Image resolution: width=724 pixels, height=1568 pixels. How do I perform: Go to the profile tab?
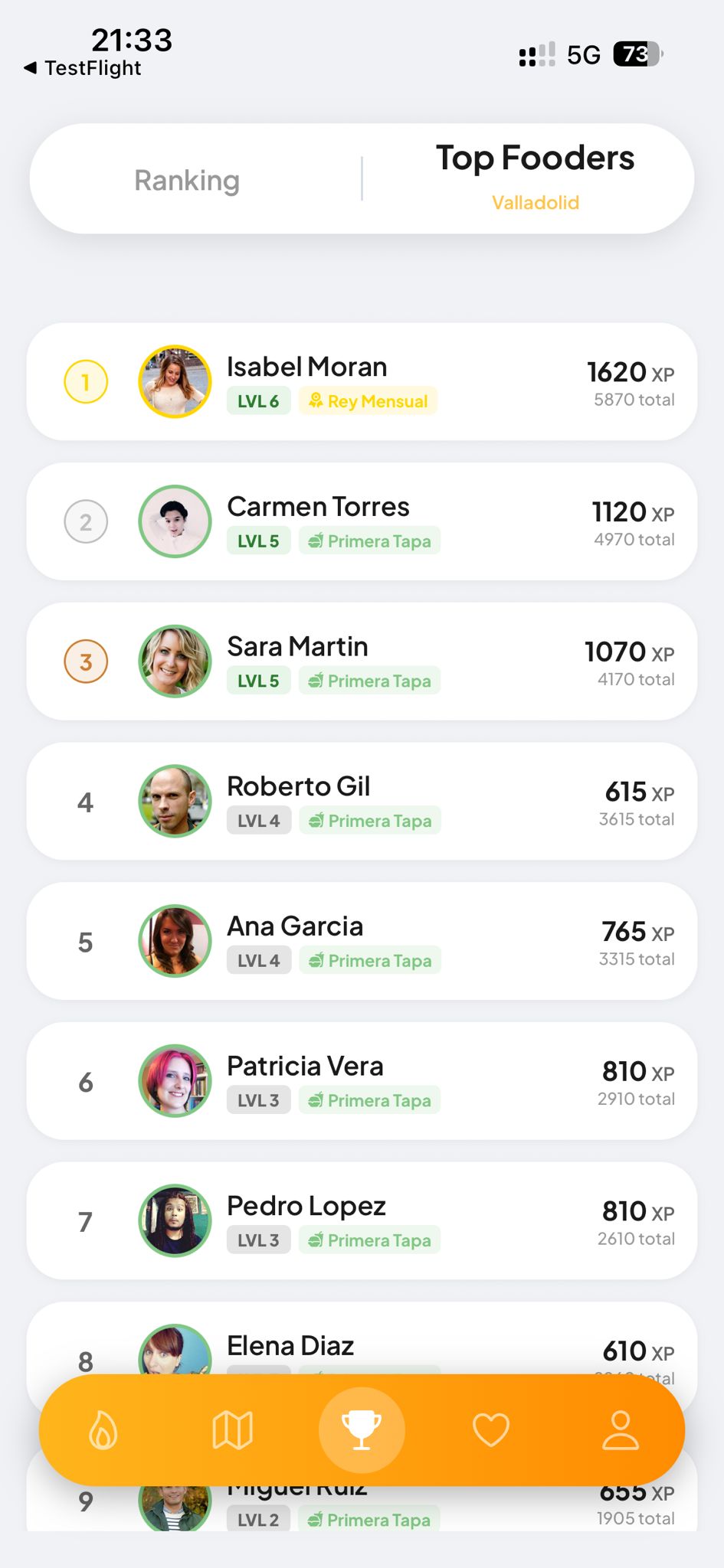[x=620, y=1430]
